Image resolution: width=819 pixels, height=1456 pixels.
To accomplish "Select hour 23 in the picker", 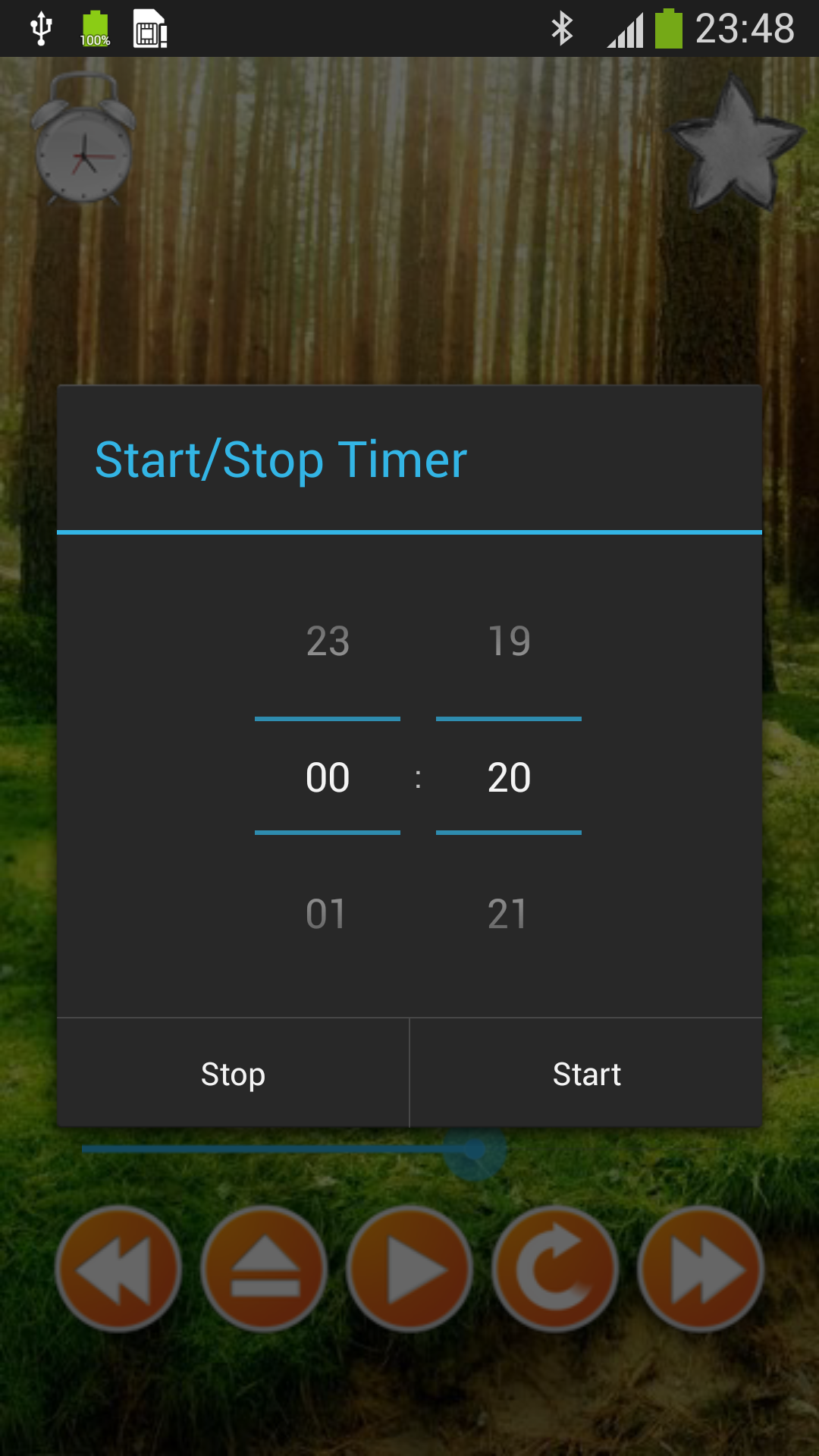I will coord(328,641).
